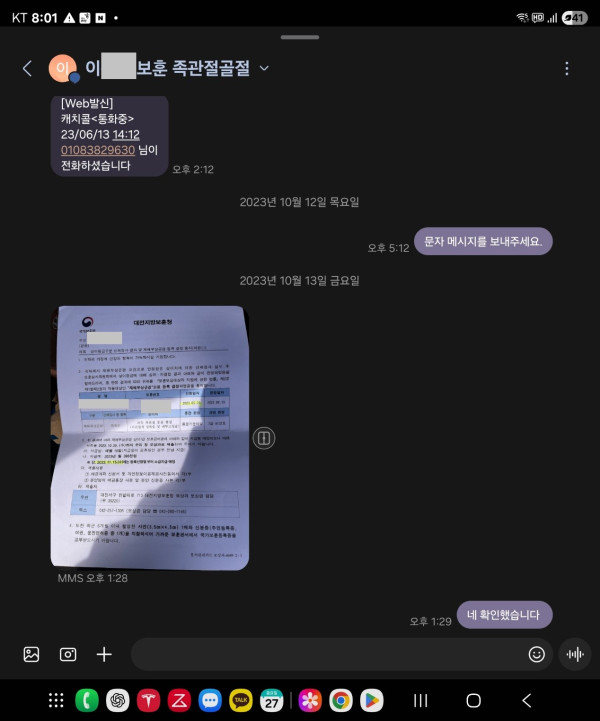
Task: Expand the contact name dropdown chevron
Action: click(x=264, y=68)
